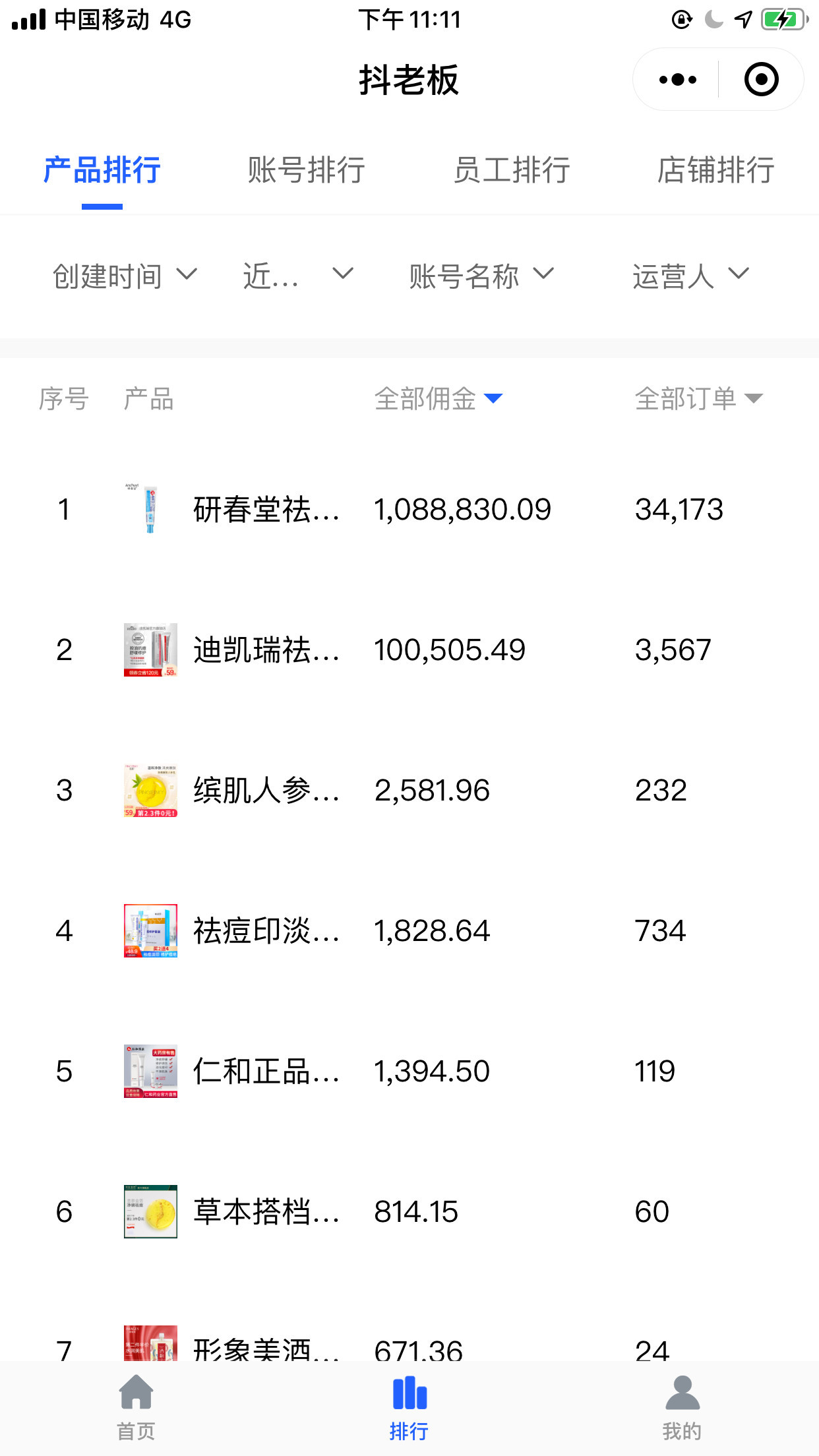
Task: Open the 研春堂祛… product row
Action: coord(266,510)
